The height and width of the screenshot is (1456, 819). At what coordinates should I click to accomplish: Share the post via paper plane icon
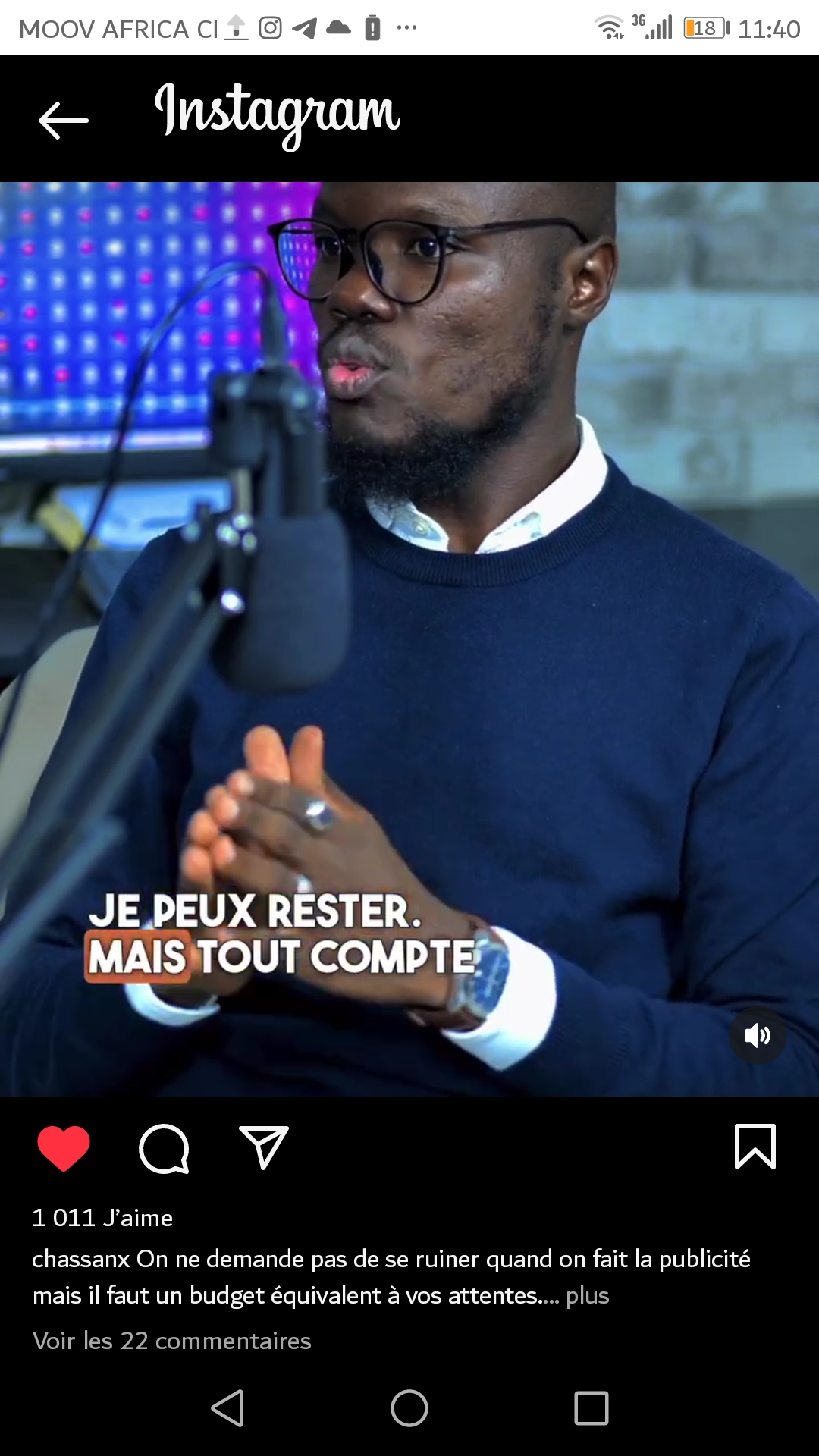coord(263,1147)
